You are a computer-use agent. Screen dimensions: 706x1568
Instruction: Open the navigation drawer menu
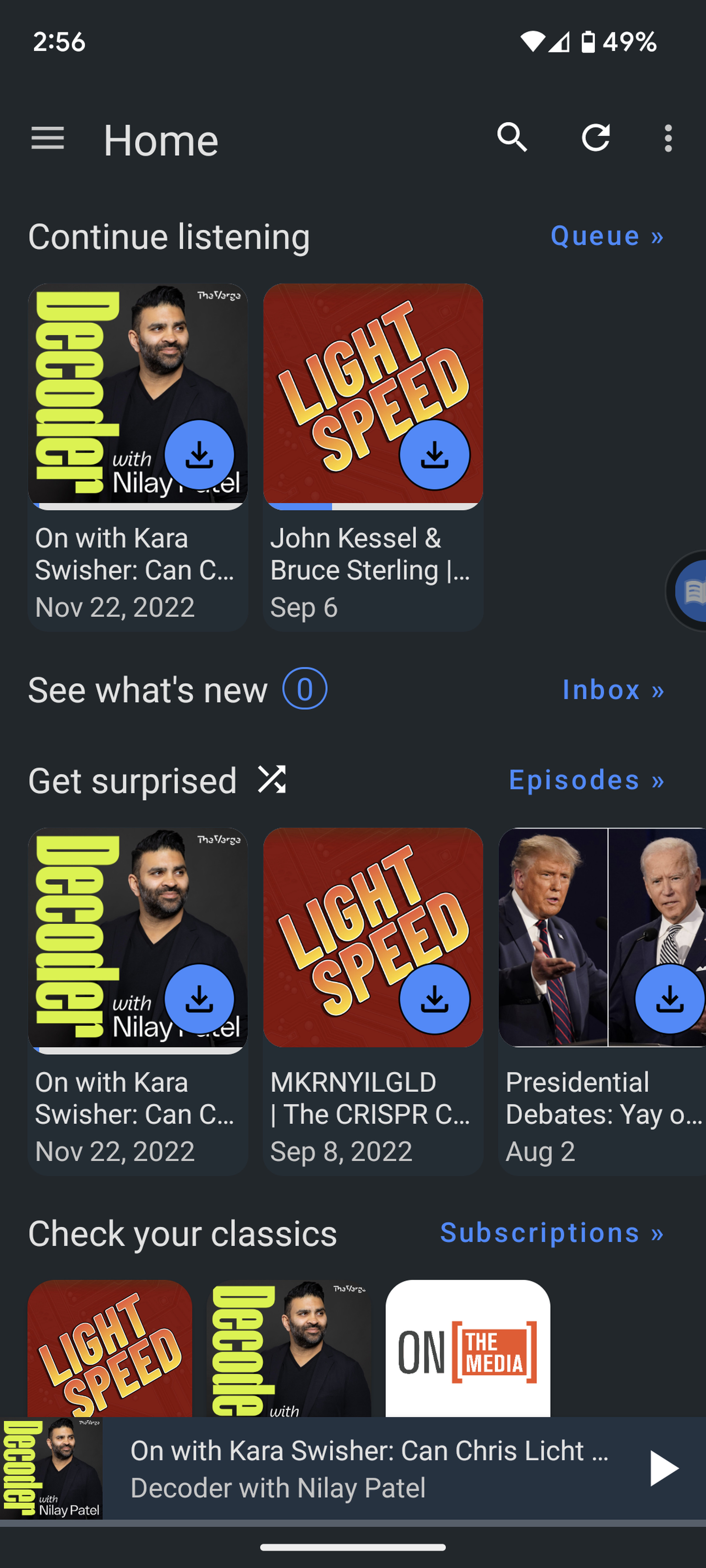tap(48, 138)
